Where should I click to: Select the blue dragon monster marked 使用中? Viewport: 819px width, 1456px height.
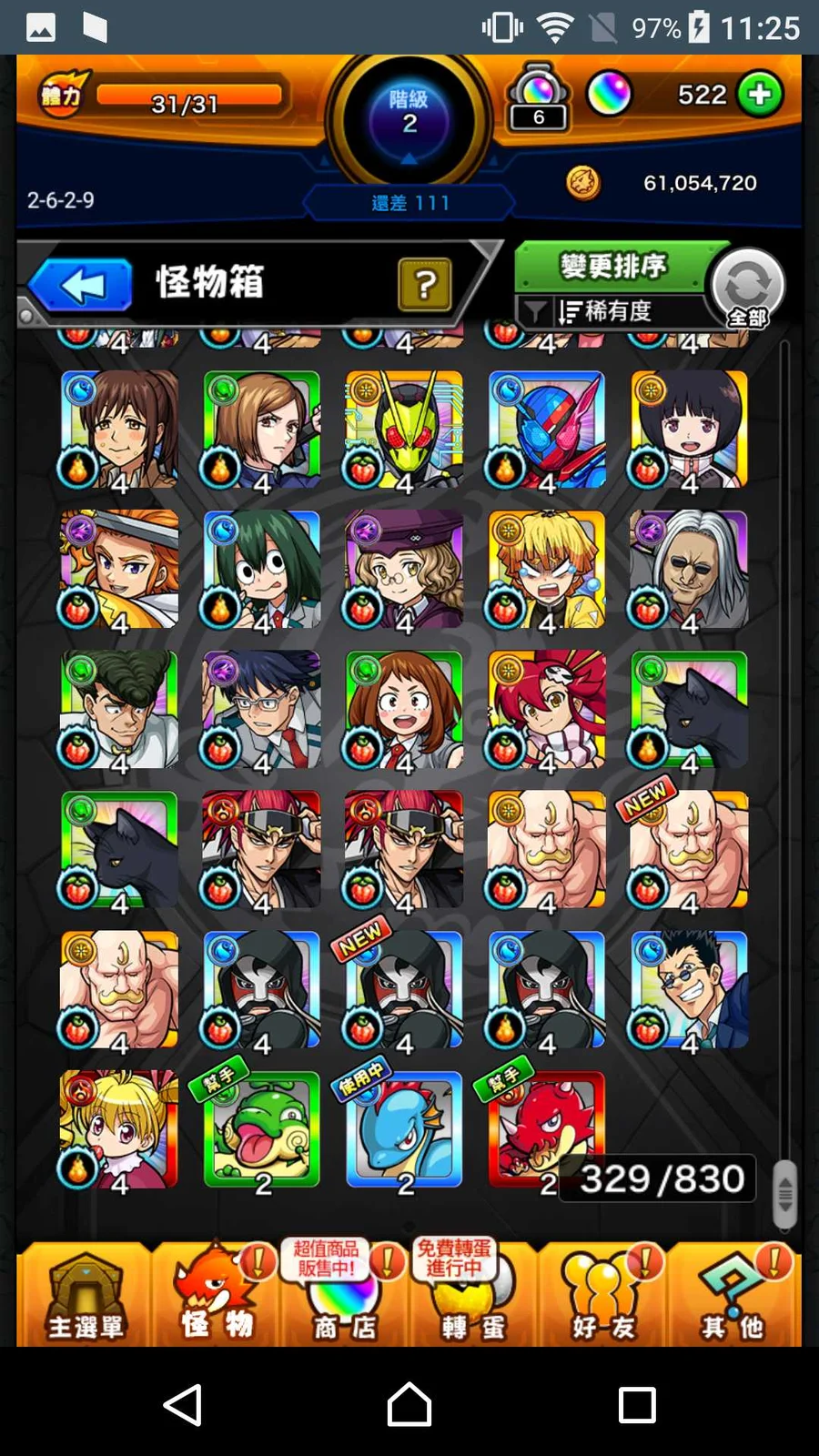coord(404,1130)
